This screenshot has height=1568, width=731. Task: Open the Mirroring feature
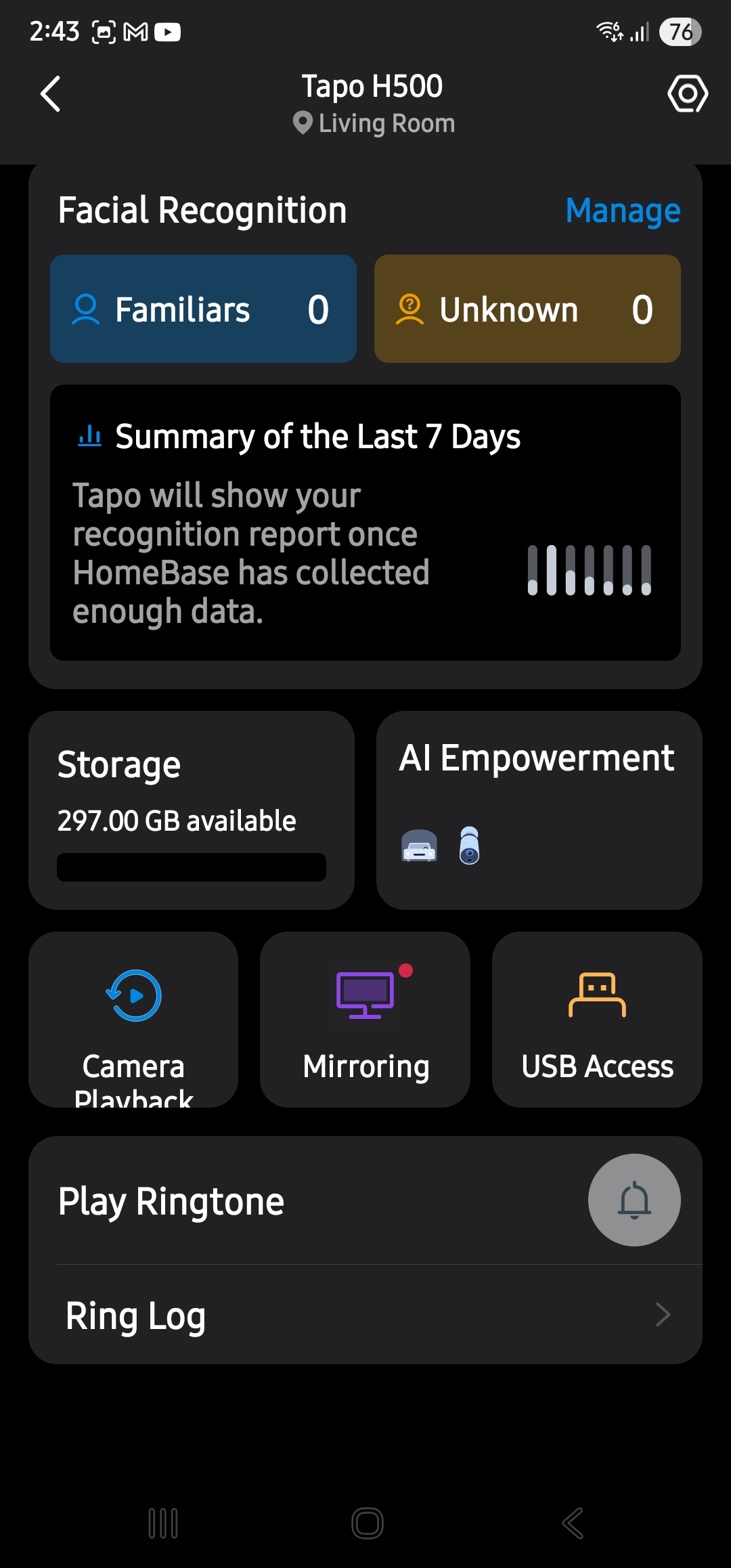[365, 1019]
